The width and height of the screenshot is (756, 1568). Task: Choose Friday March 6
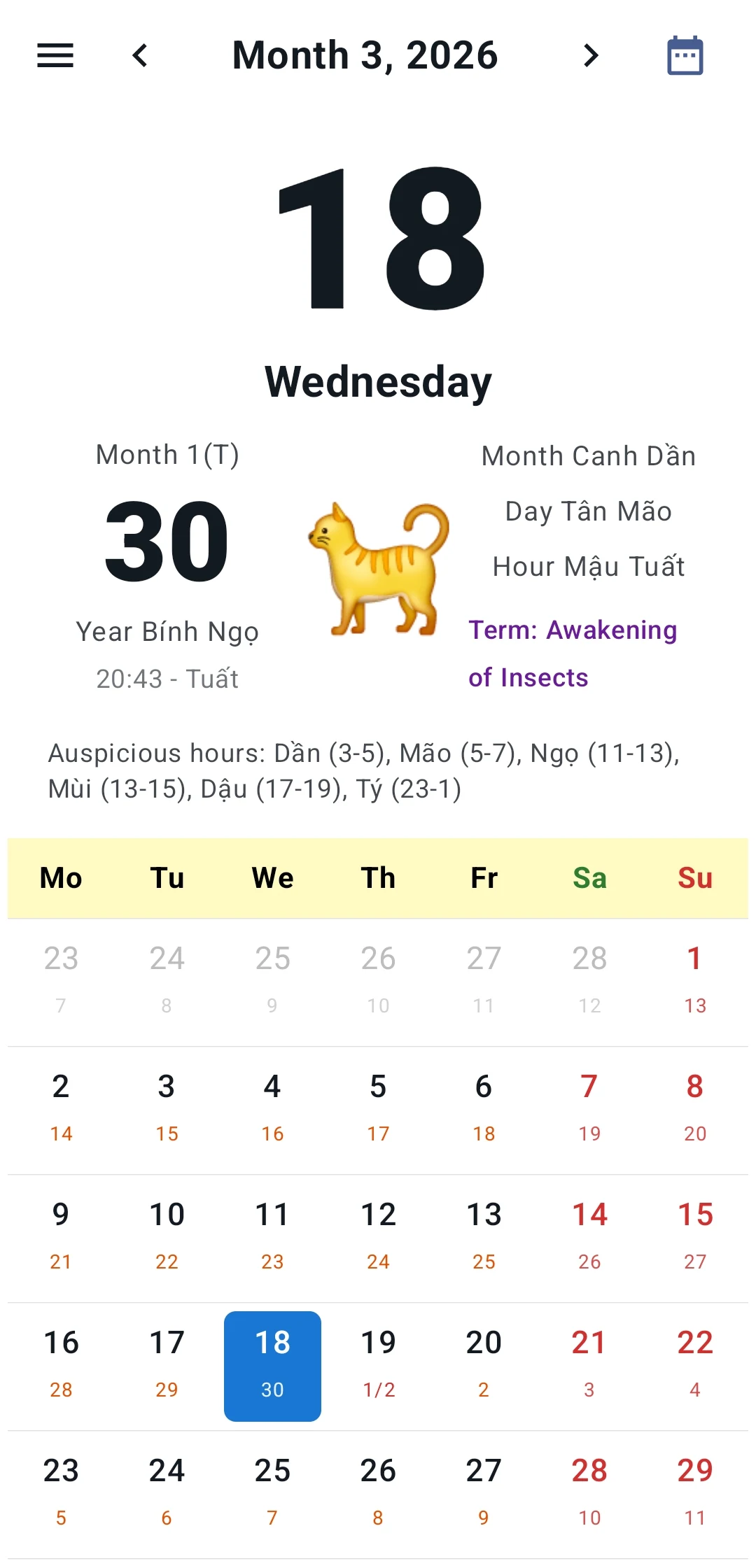(484, 1110)
